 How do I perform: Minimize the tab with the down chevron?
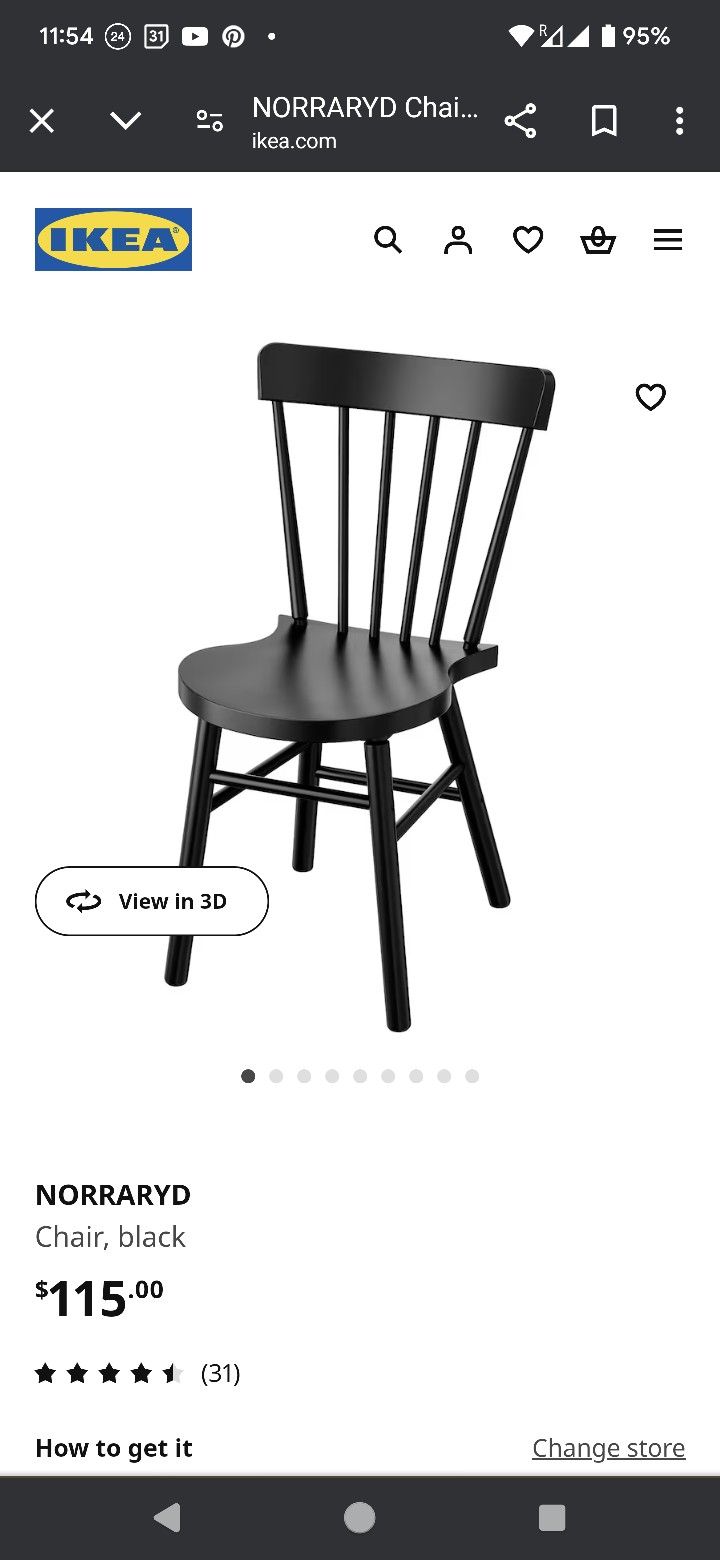coord(125,121)
